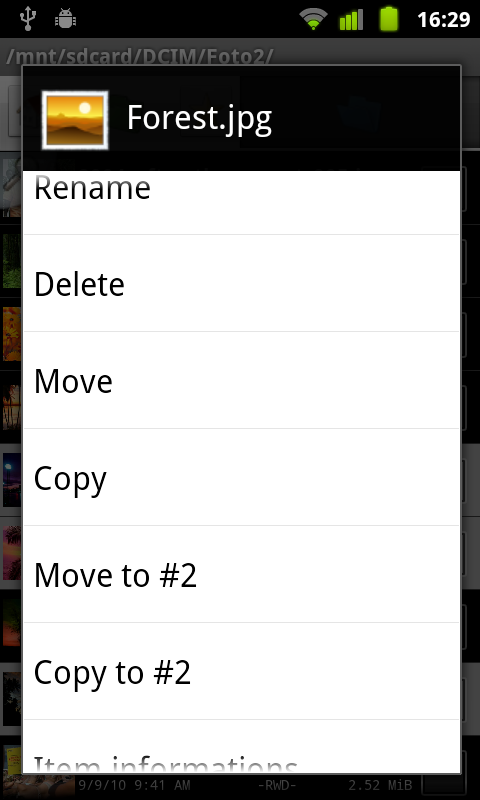Choose the Delete option

point(241,283)
